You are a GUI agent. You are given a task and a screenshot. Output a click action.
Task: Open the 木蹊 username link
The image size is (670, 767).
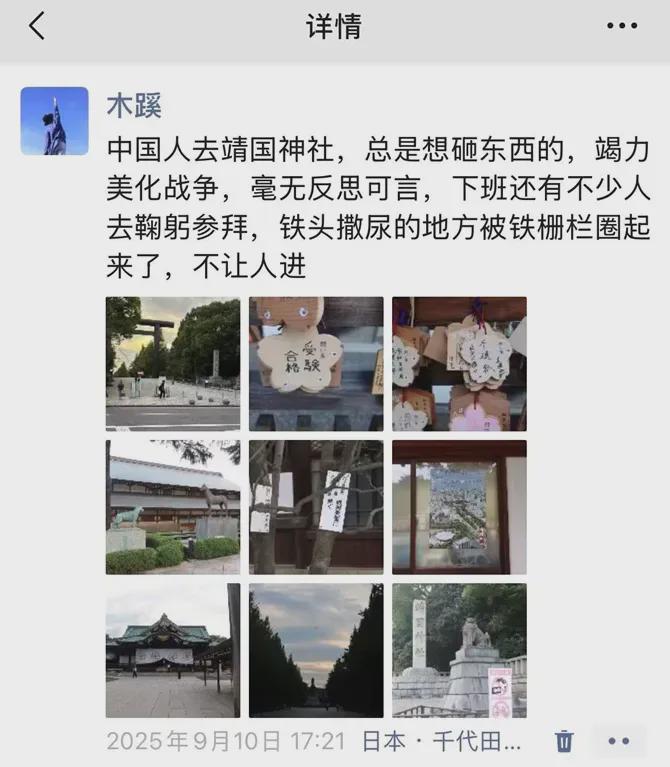tap(134, 105)
